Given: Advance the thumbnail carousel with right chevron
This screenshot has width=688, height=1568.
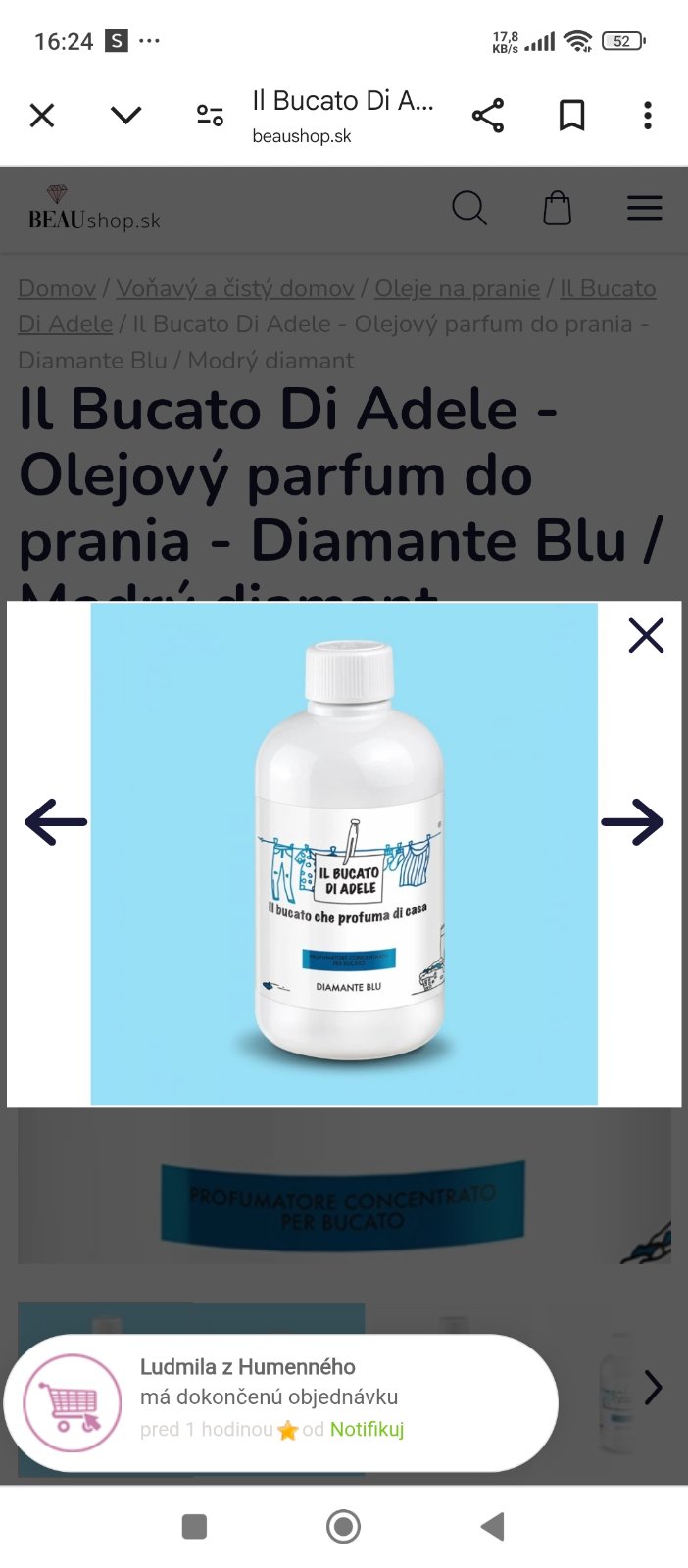Looking at the screenshot, I should click(653, 1387).
